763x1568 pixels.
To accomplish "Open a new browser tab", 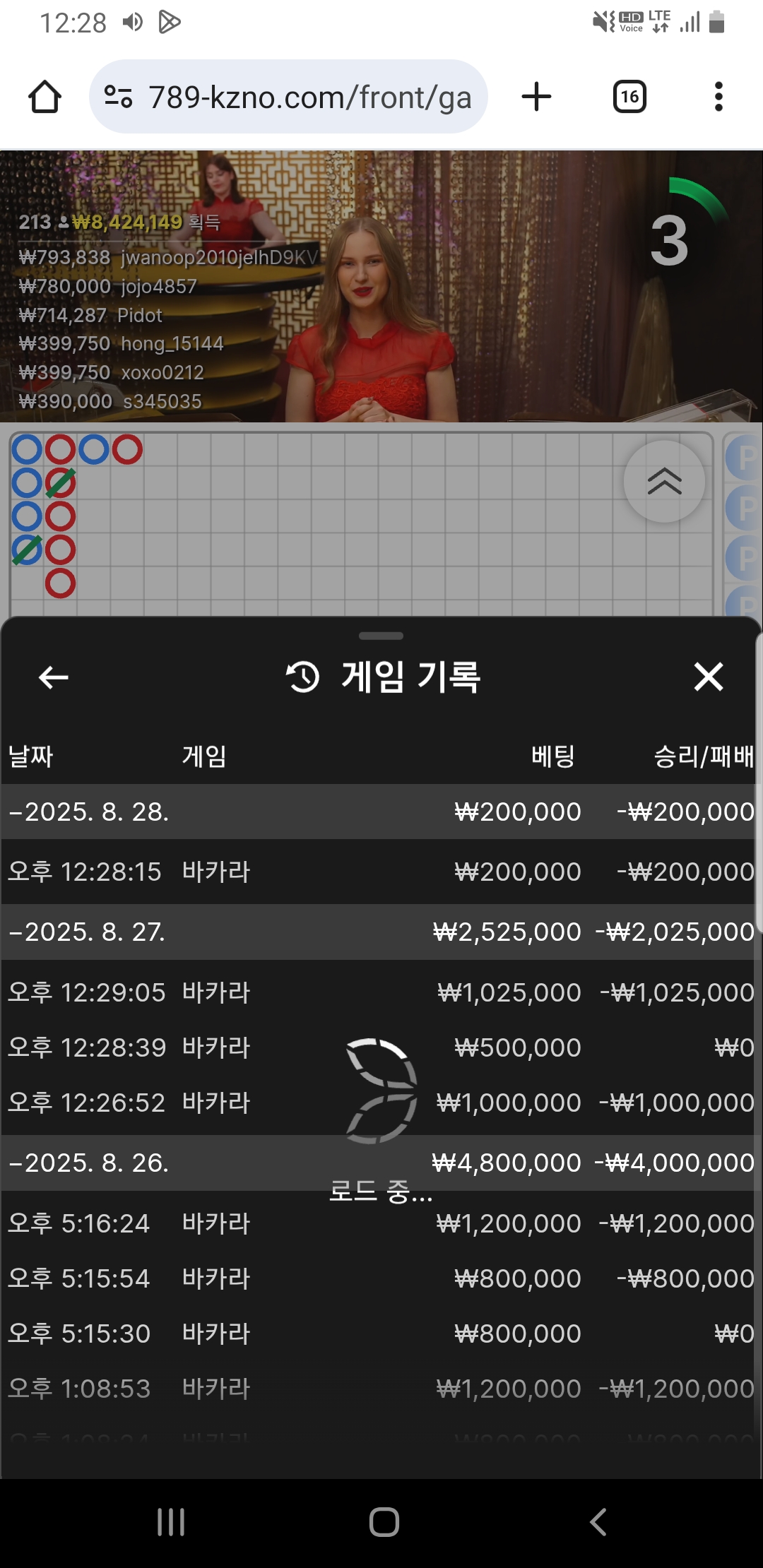I will click(536, 97).
